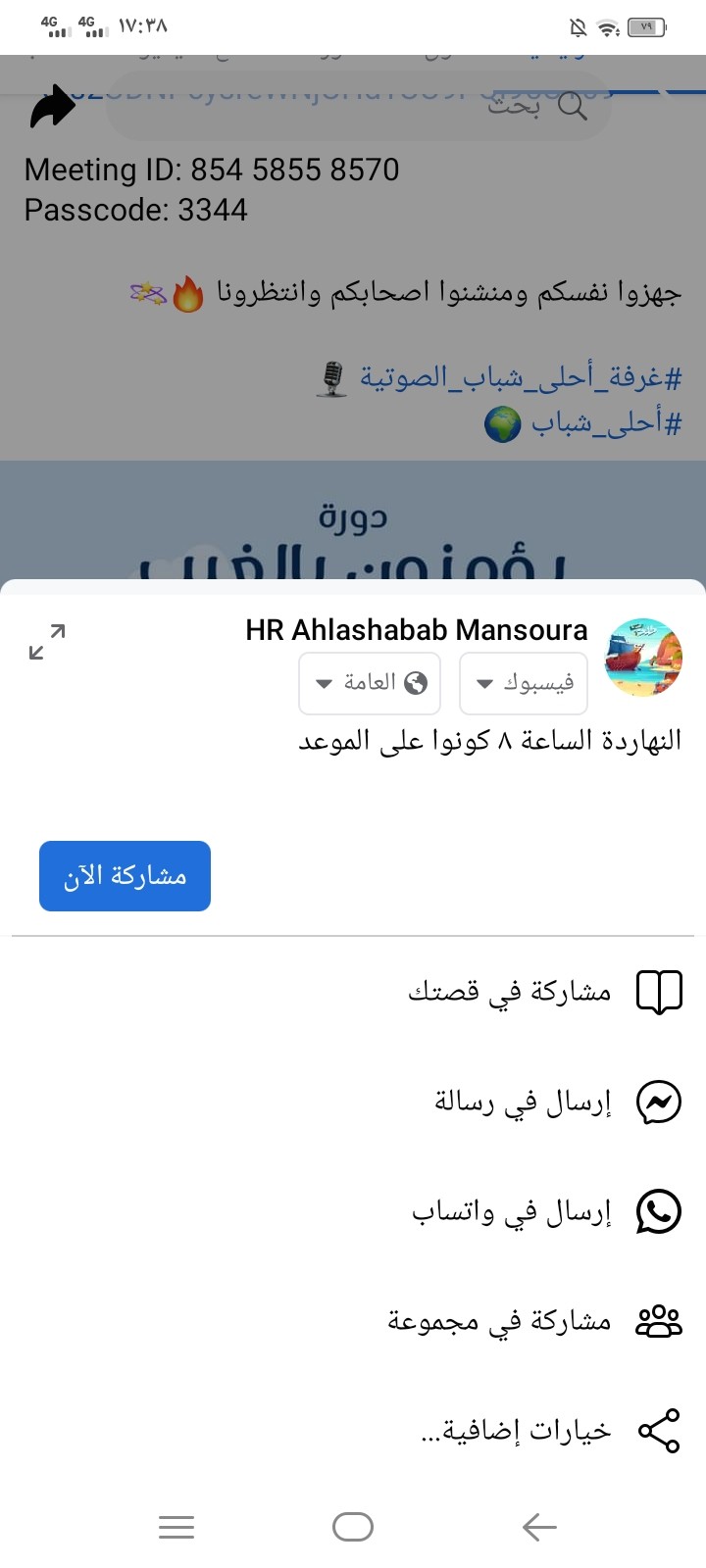Image resolution: width=706 pixels, height=1568 pixels.
Task: Open recent apps from the navigation bar
Action: click(176, 1527)
